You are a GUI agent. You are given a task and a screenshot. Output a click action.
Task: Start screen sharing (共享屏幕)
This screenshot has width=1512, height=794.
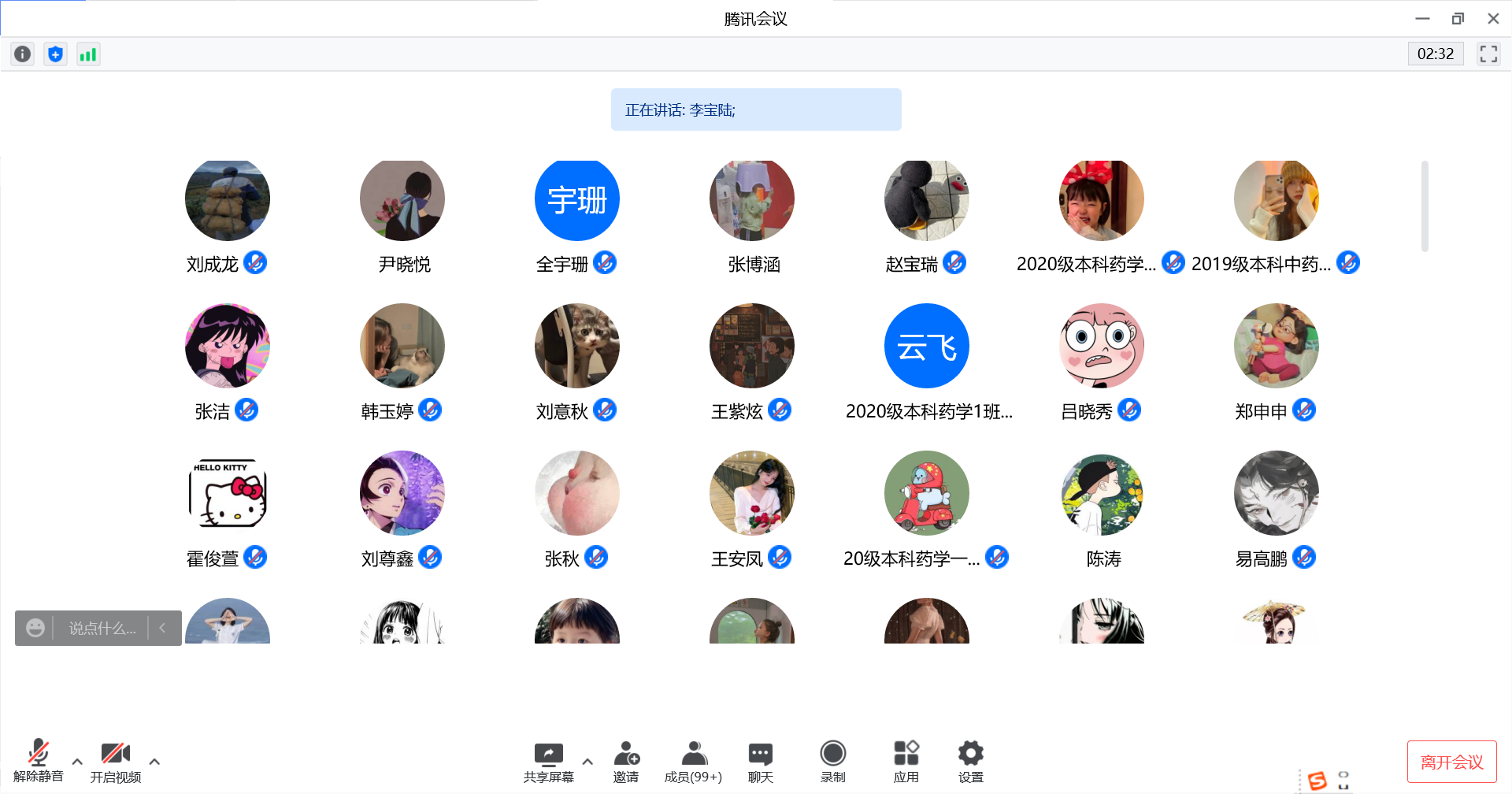click(x=549, y=760)
